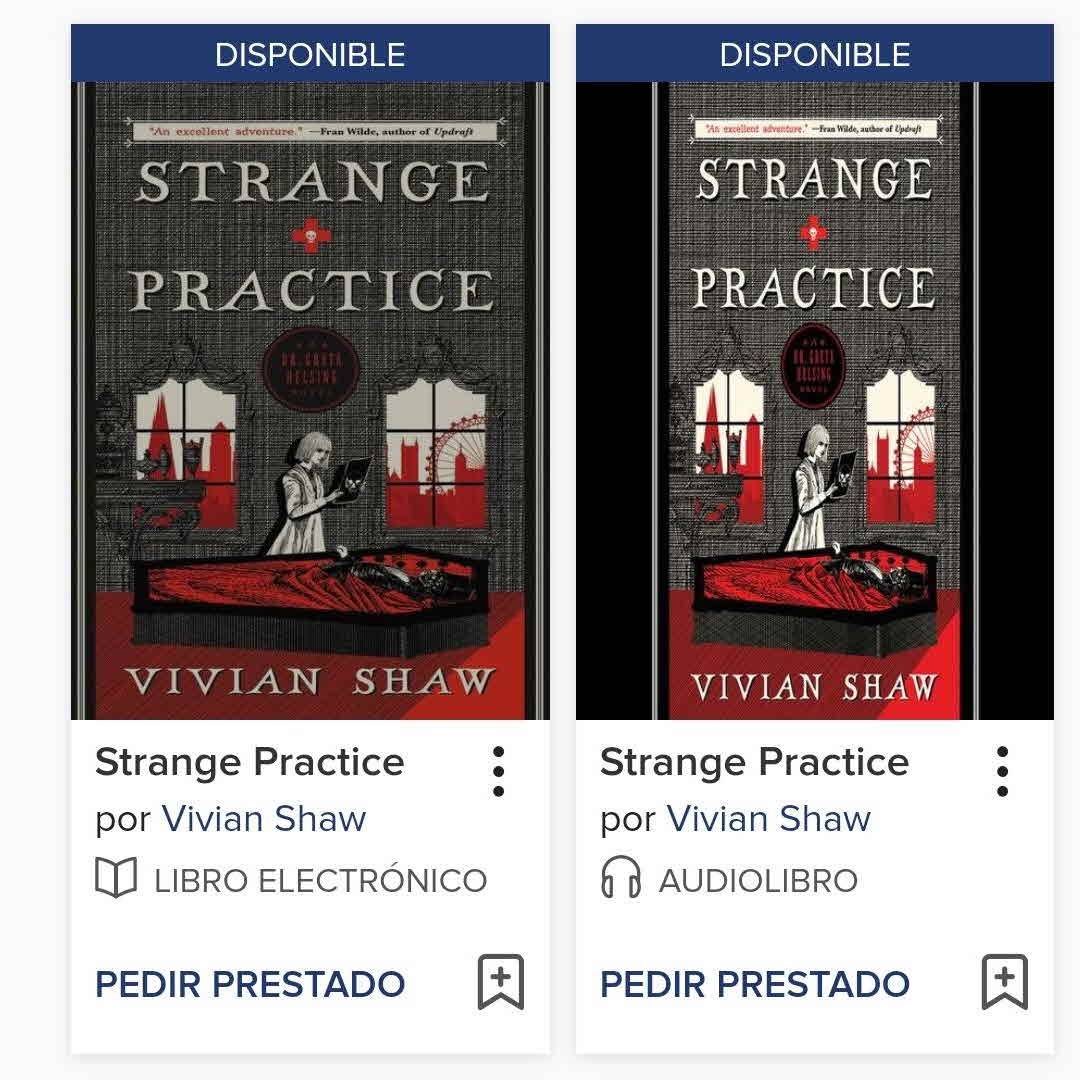The image size is (1080, 1080).
Task: Borrow the Audiolibro with Pedir Prestado
Action: (x=755, y=983)
